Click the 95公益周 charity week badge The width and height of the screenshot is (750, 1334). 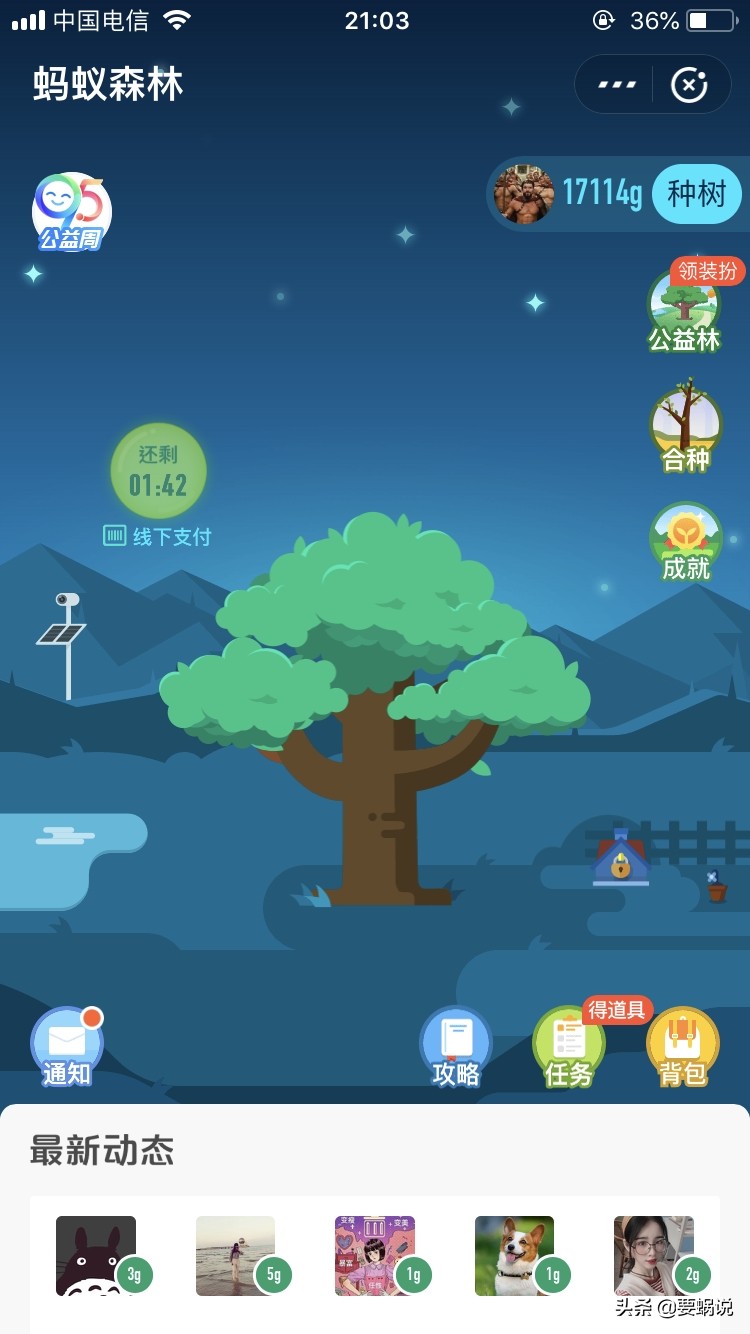[70, 210]
